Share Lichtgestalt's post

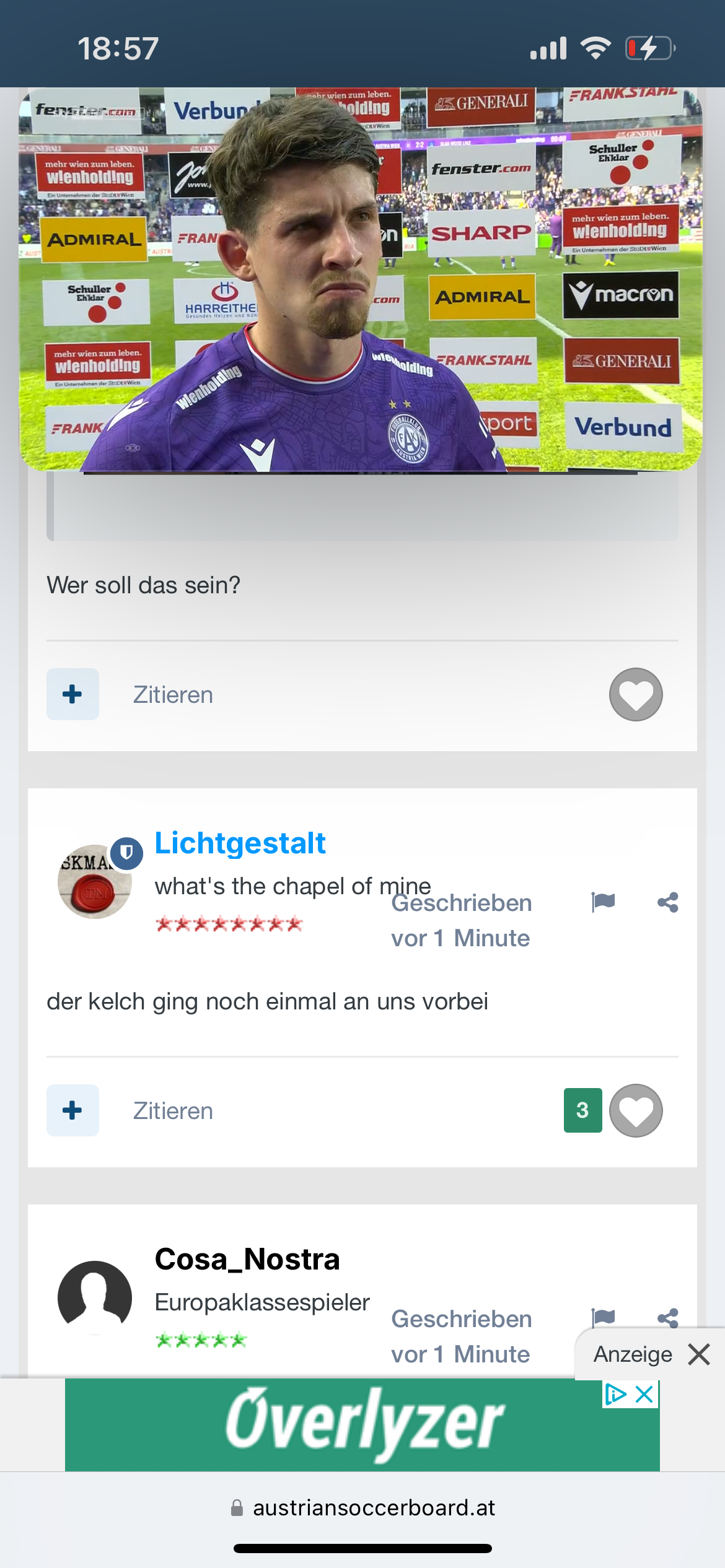pyautogui.click(x=667, y=902)
